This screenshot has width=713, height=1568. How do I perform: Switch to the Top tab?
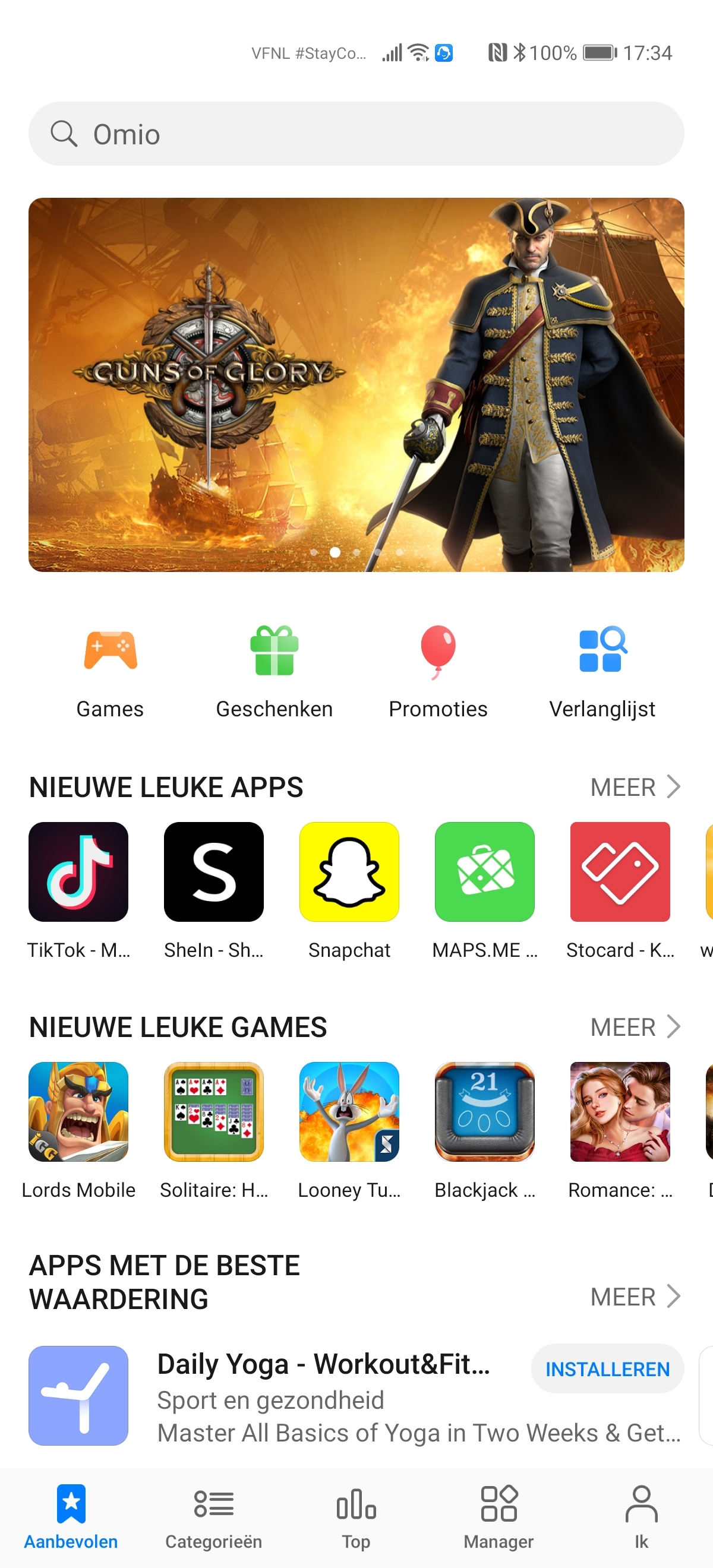(x=356, y=1517)
